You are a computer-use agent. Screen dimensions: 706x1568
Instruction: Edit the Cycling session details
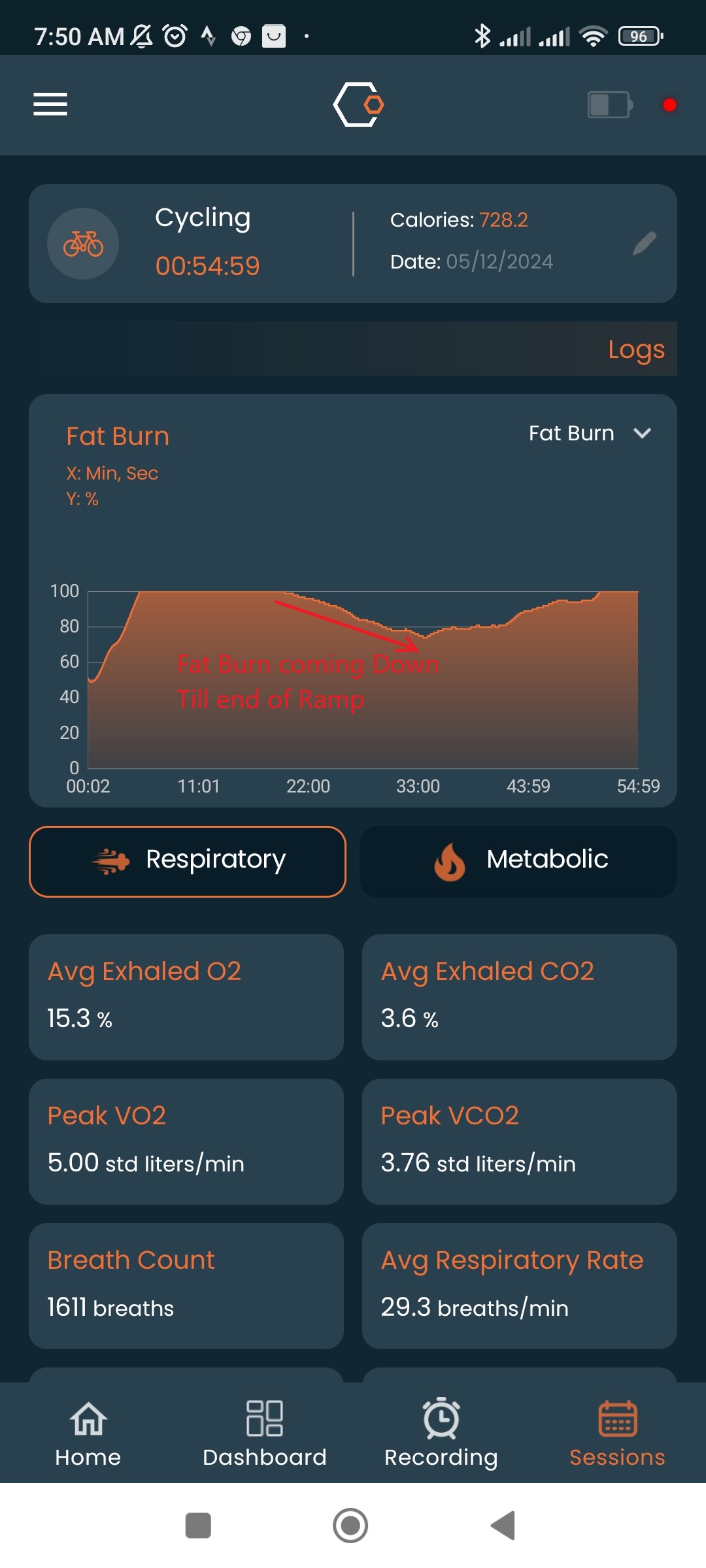(644, 244)
